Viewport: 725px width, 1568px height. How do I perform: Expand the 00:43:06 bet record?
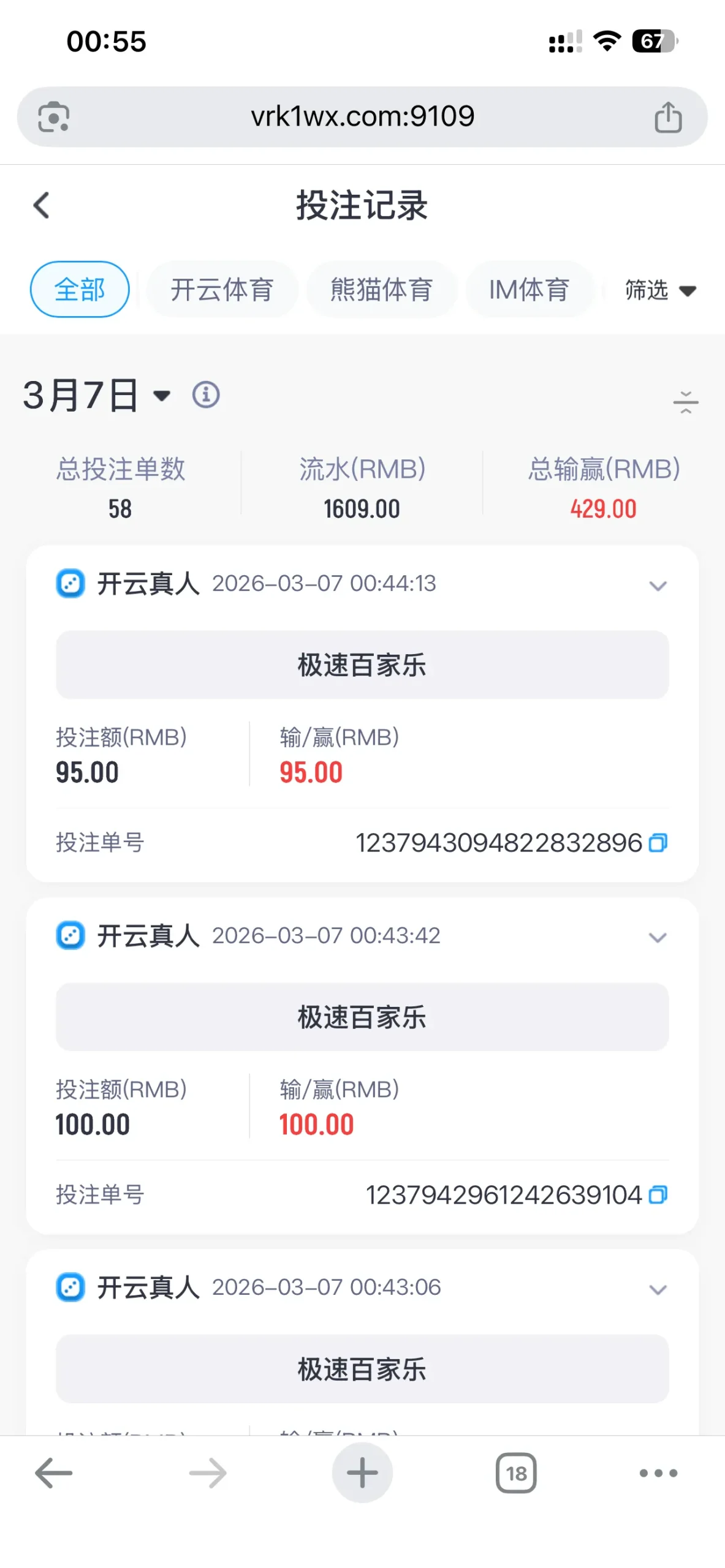coord(658,1289)
